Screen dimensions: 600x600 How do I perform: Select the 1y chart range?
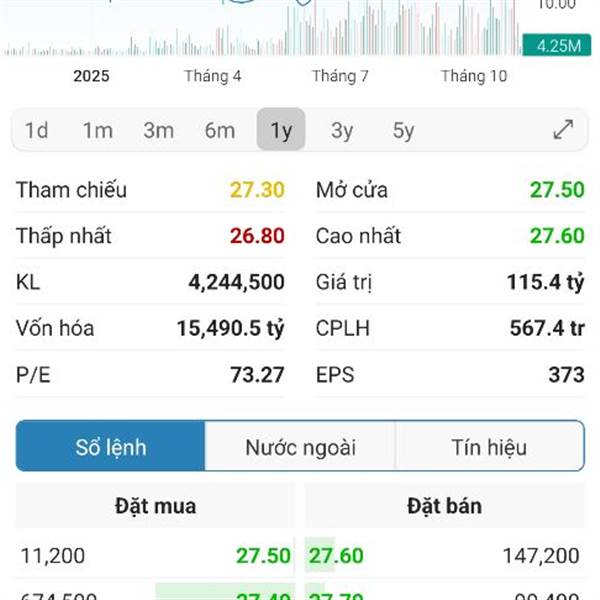[281, 130]
